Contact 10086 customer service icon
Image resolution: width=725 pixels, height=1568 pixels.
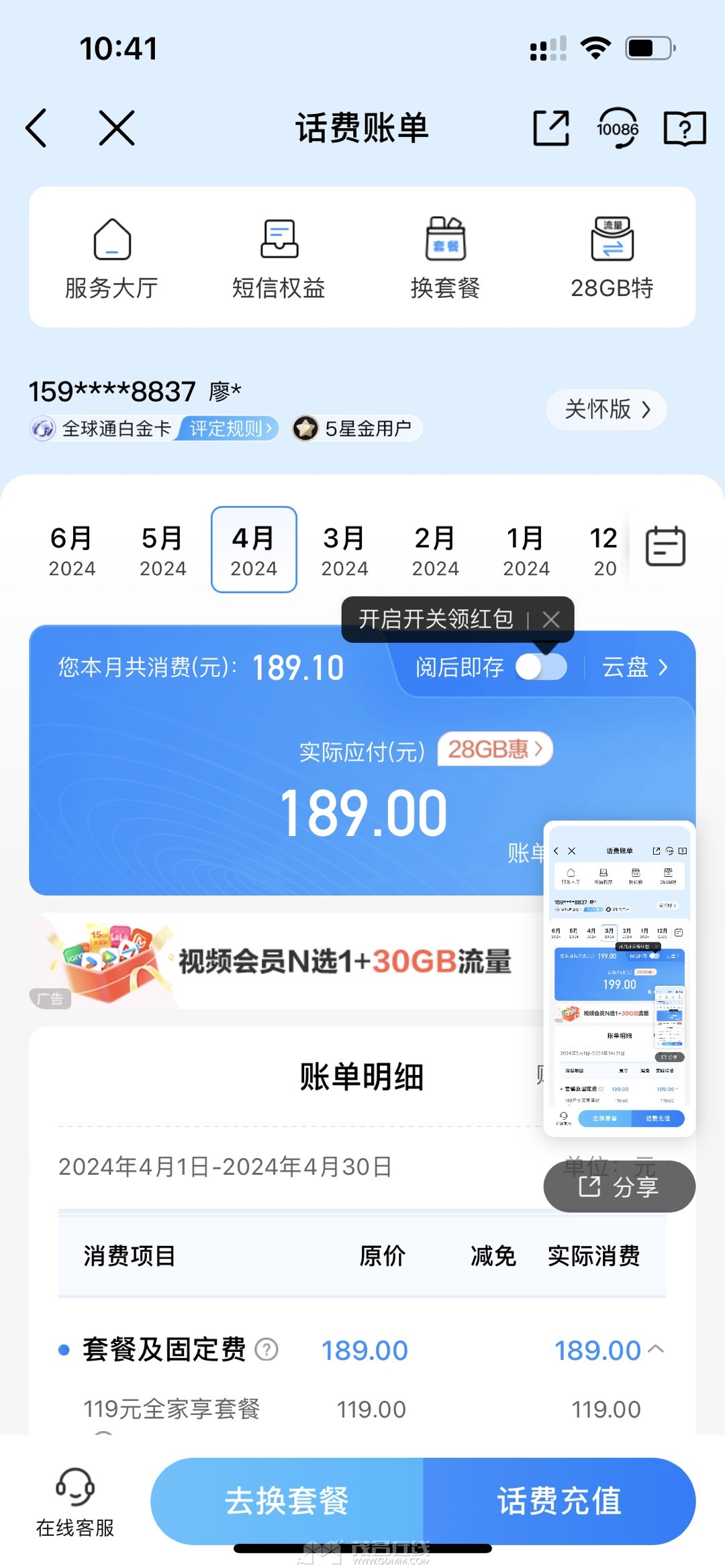[x=617, y=127]
